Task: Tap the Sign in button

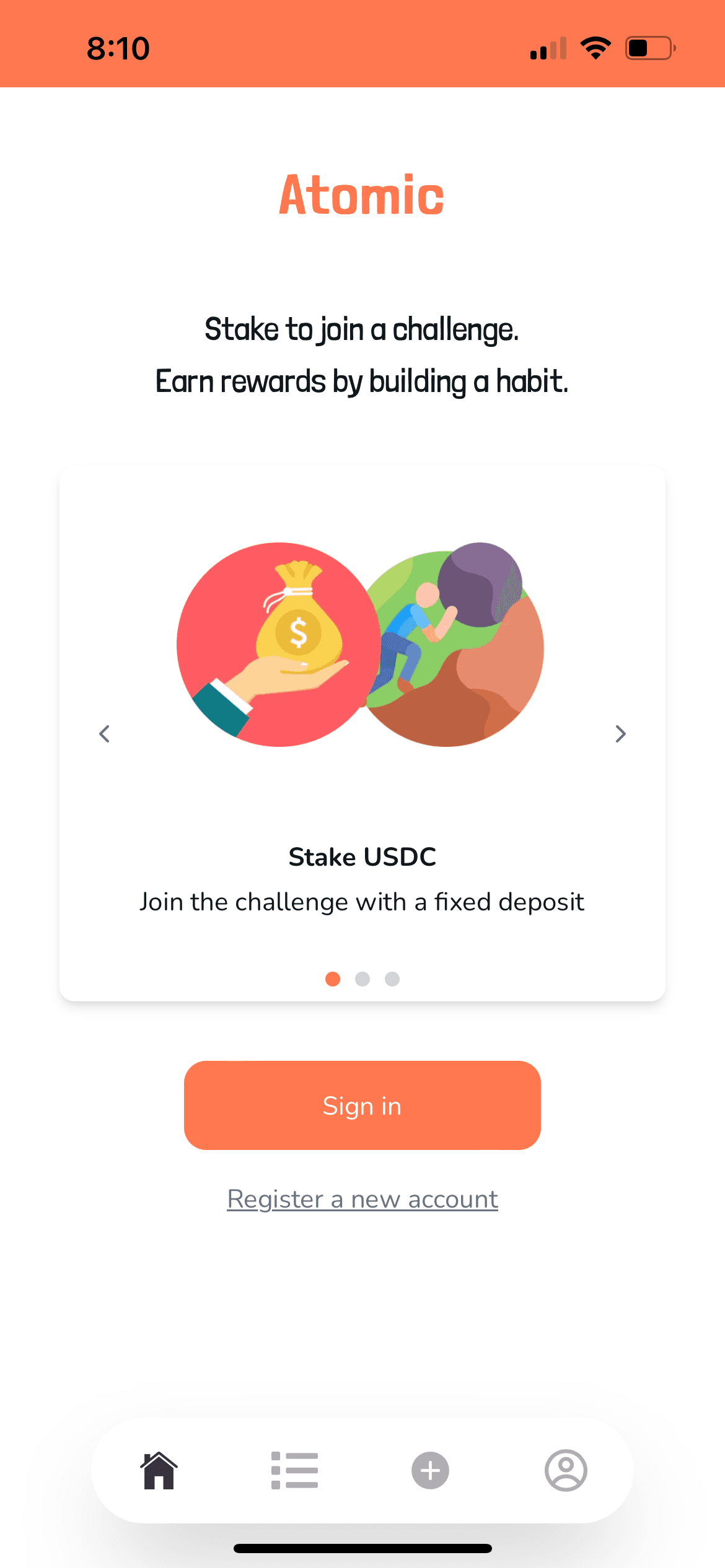Action: 362,1105
